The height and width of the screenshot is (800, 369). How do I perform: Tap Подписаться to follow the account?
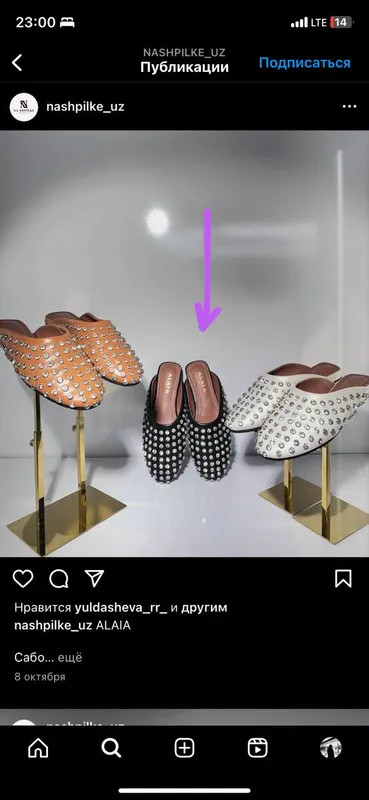pos(305,63)
